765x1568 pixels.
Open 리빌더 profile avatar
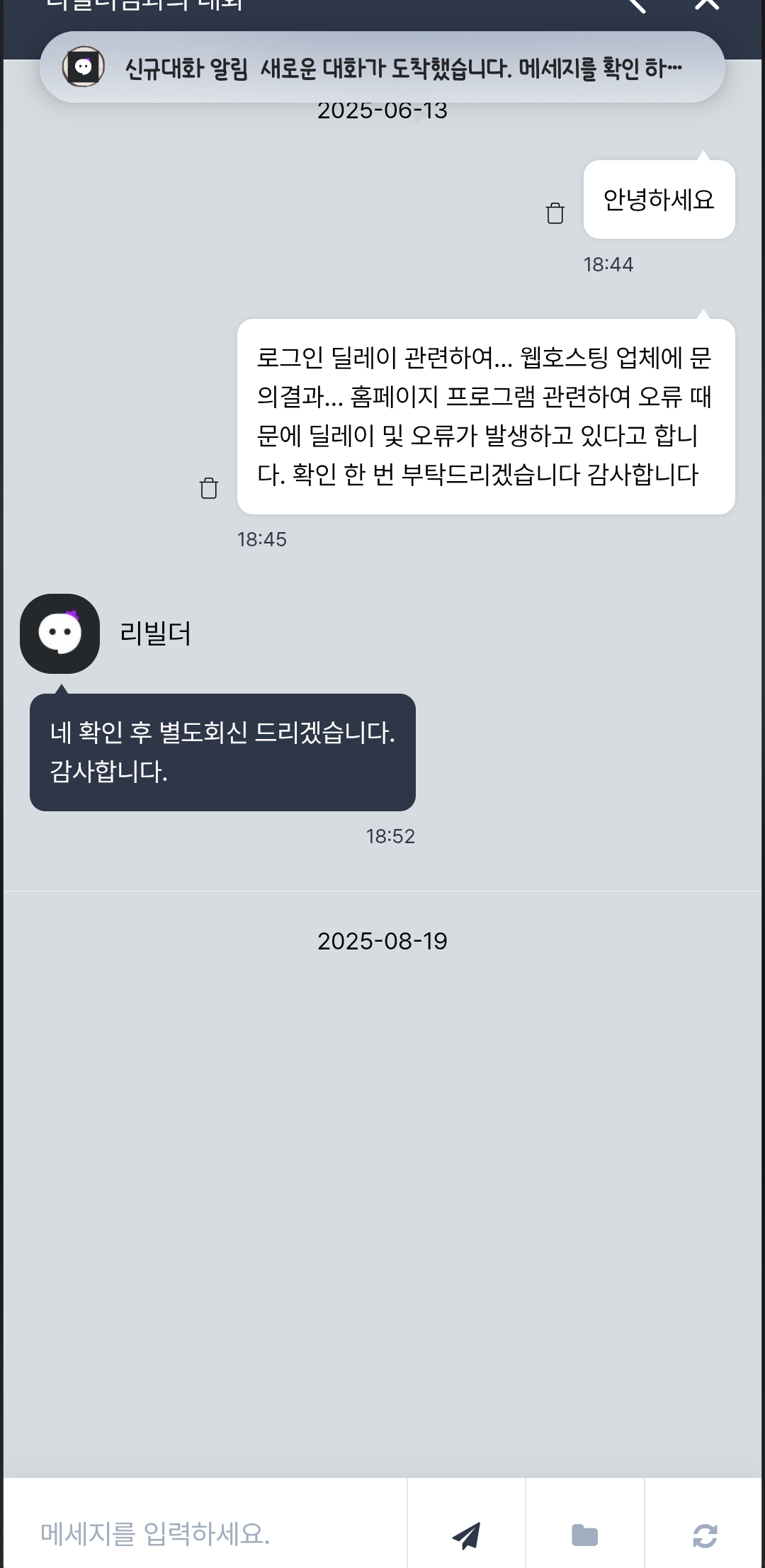60,633
